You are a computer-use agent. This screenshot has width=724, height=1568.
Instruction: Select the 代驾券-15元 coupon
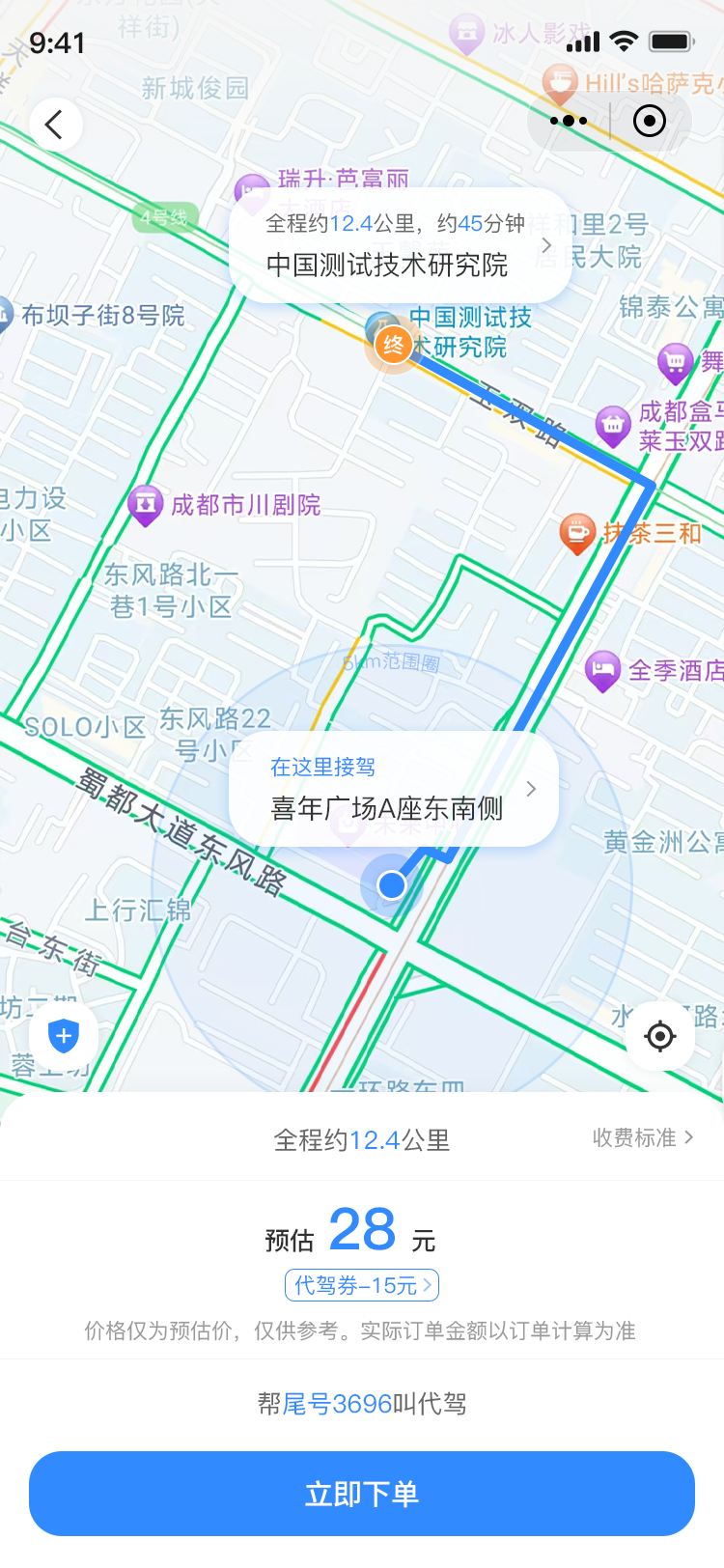[362, 1285]
